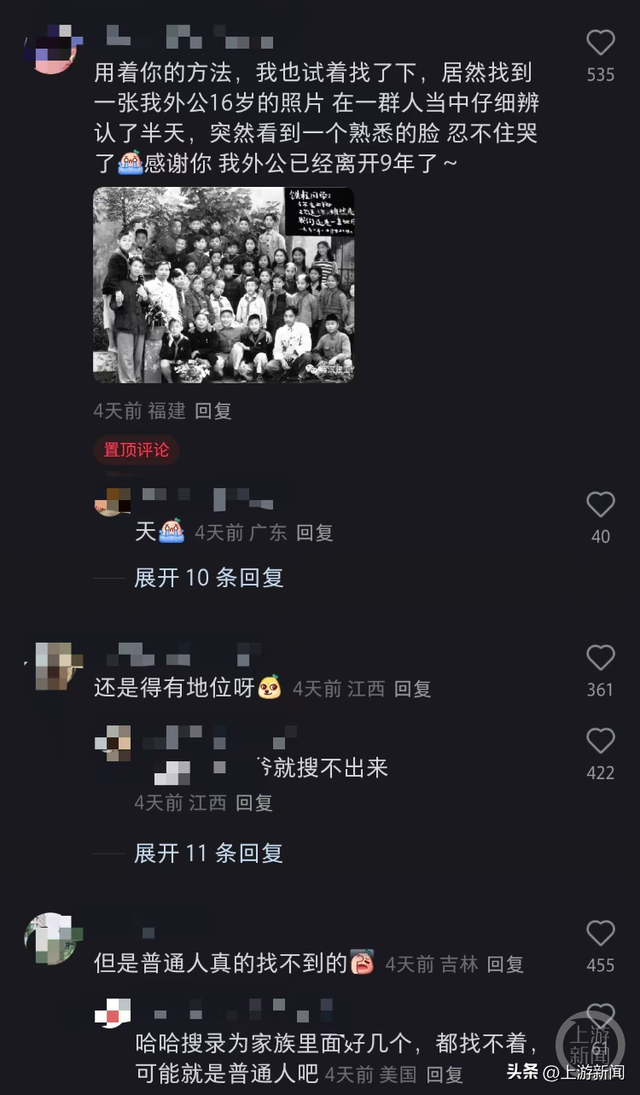Reply to the pinned comment from 福建
Viewport: 640px width, 1095px height.
[x=213, y=411]
